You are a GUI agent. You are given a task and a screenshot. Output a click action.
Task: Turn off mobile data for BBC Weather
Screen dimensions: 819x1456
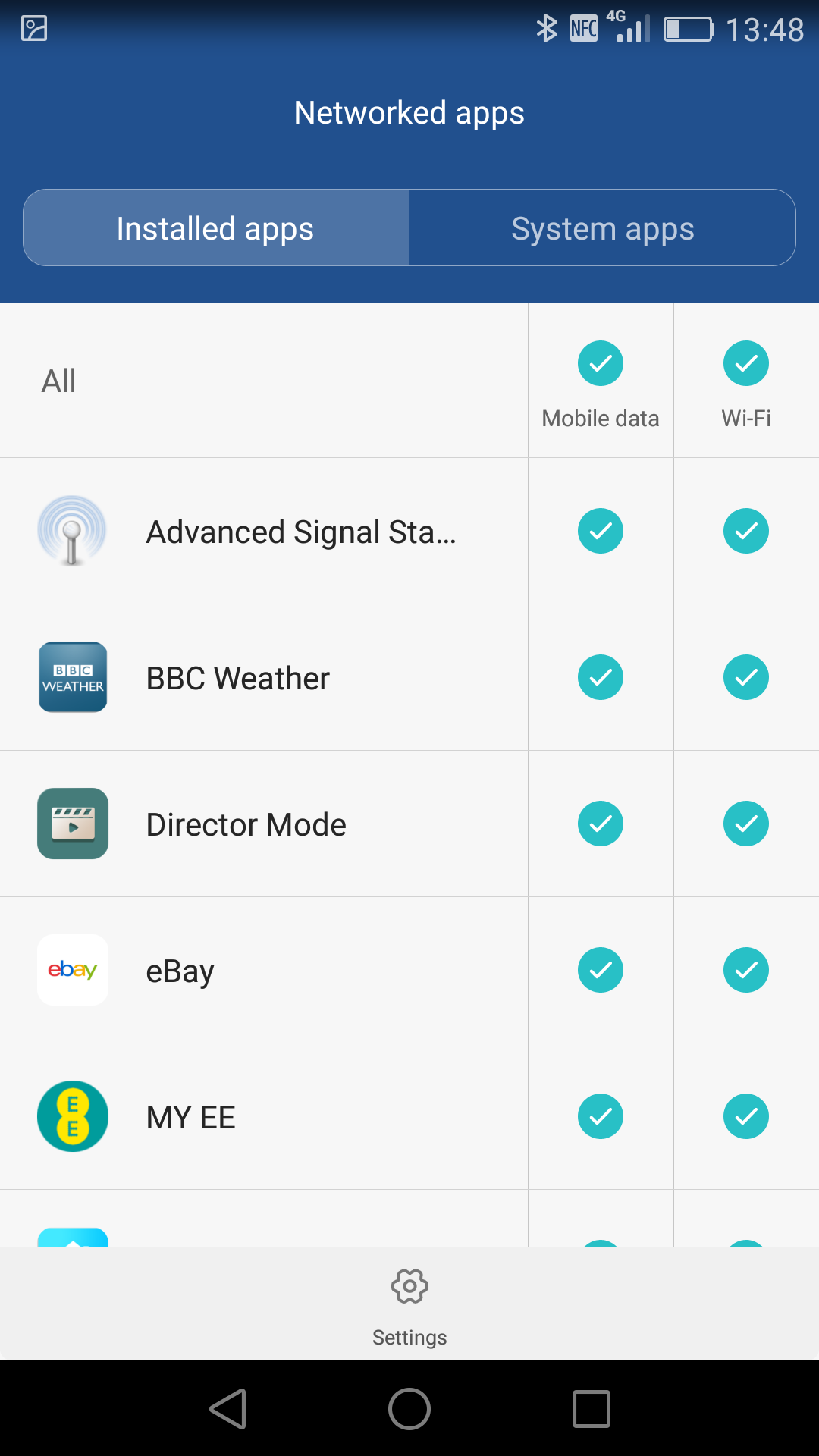601,677
